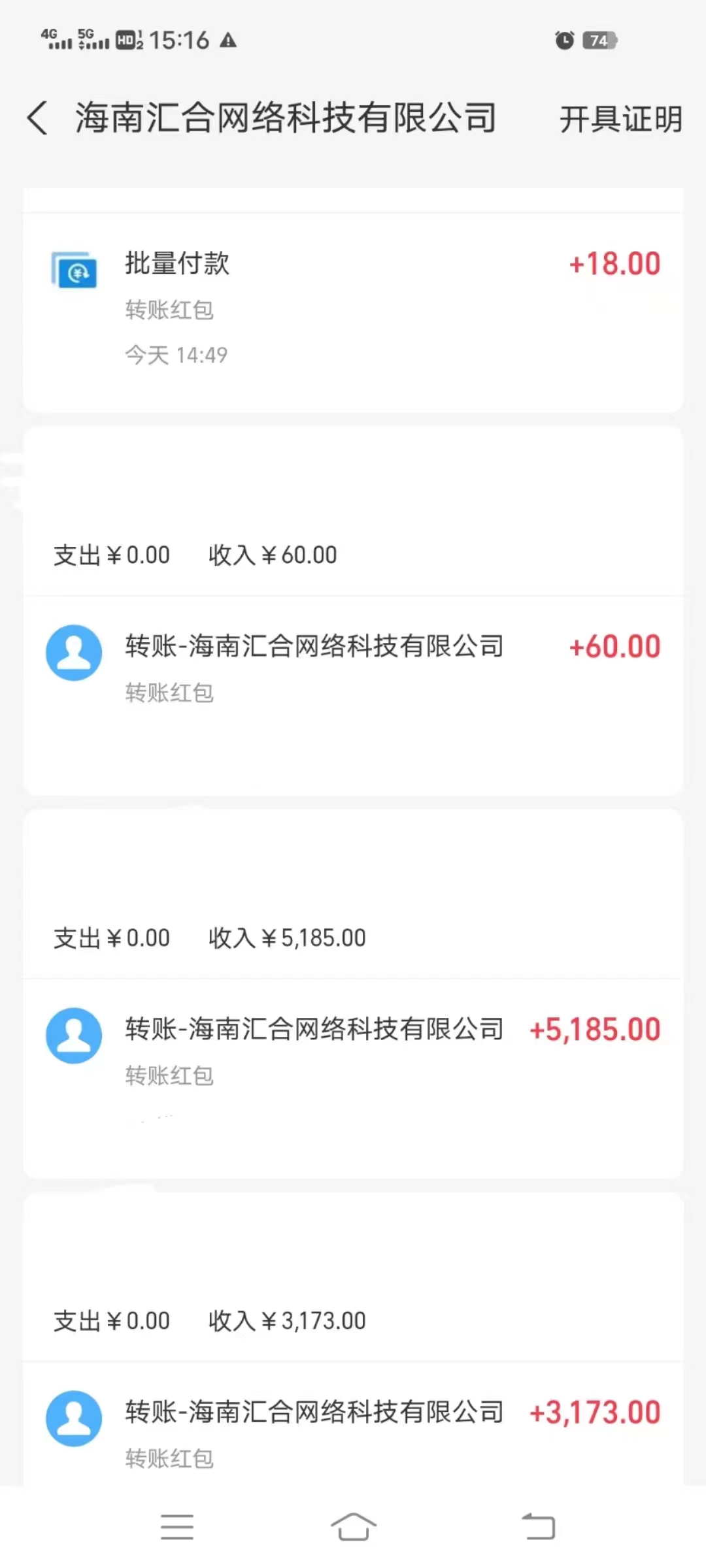The image size is (706, 1568).
Task: Open the +3,173.00 transfer record
Action: click(353, 1431)
